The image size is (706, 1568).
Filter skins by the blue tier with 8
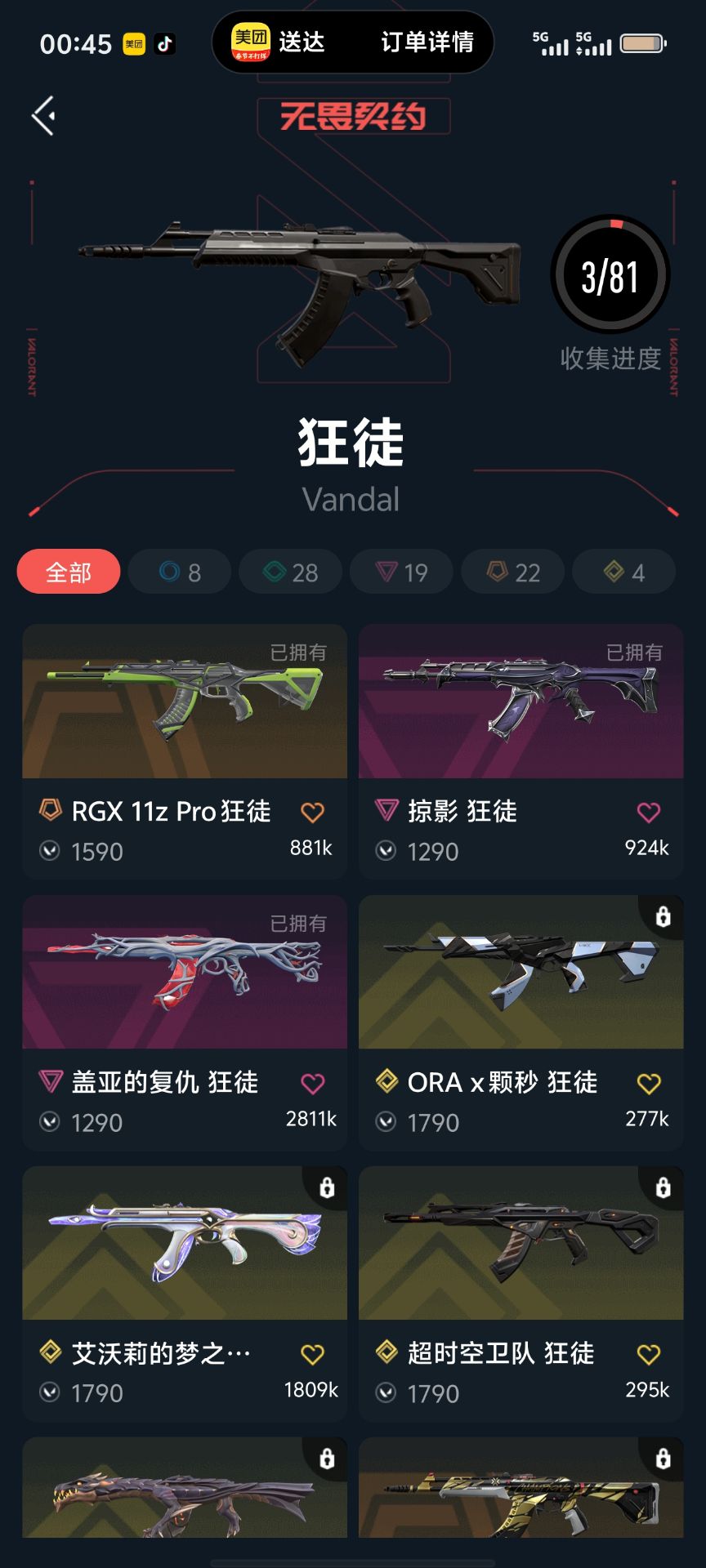click(x=180, y=572)
